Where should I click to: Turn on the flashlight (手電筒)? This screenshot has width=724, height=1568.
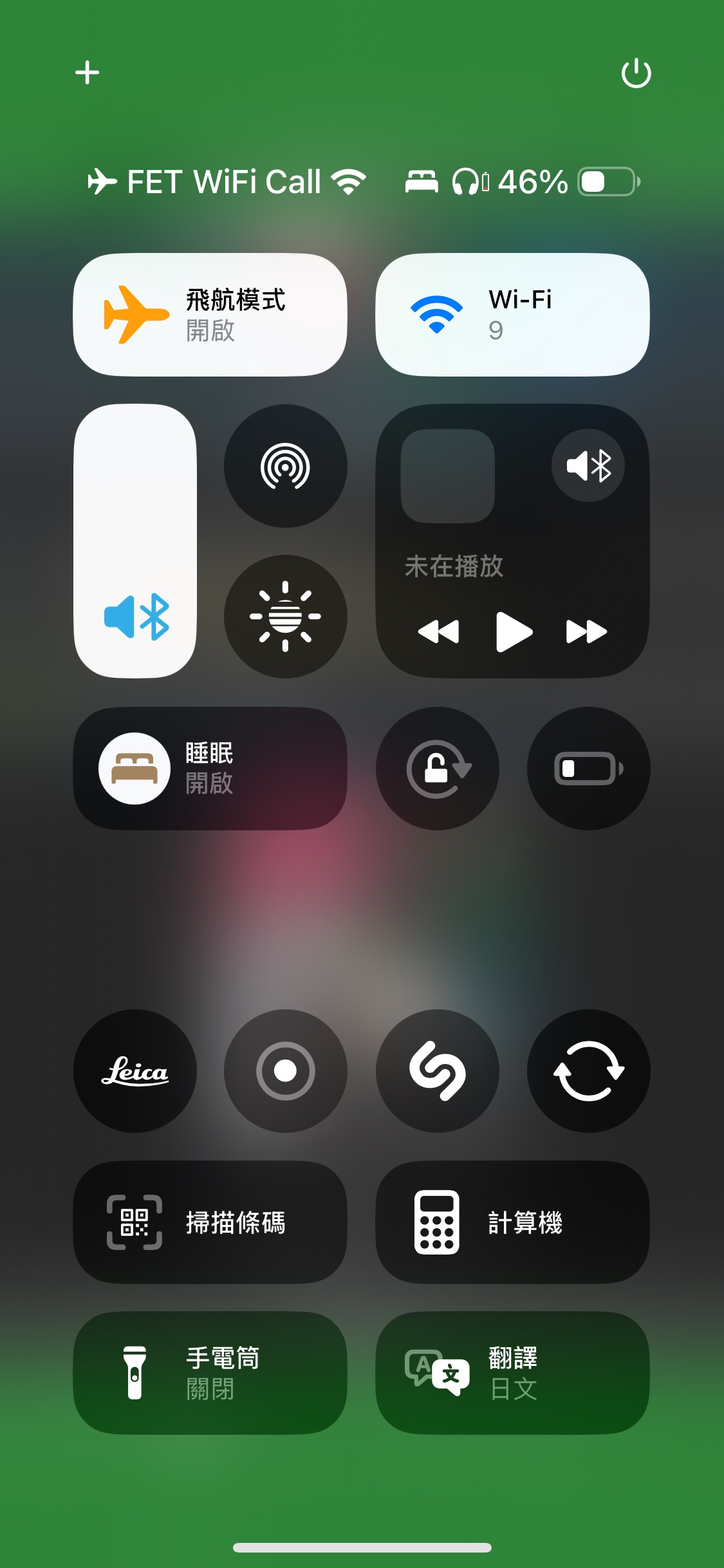tap(210, 1373)
